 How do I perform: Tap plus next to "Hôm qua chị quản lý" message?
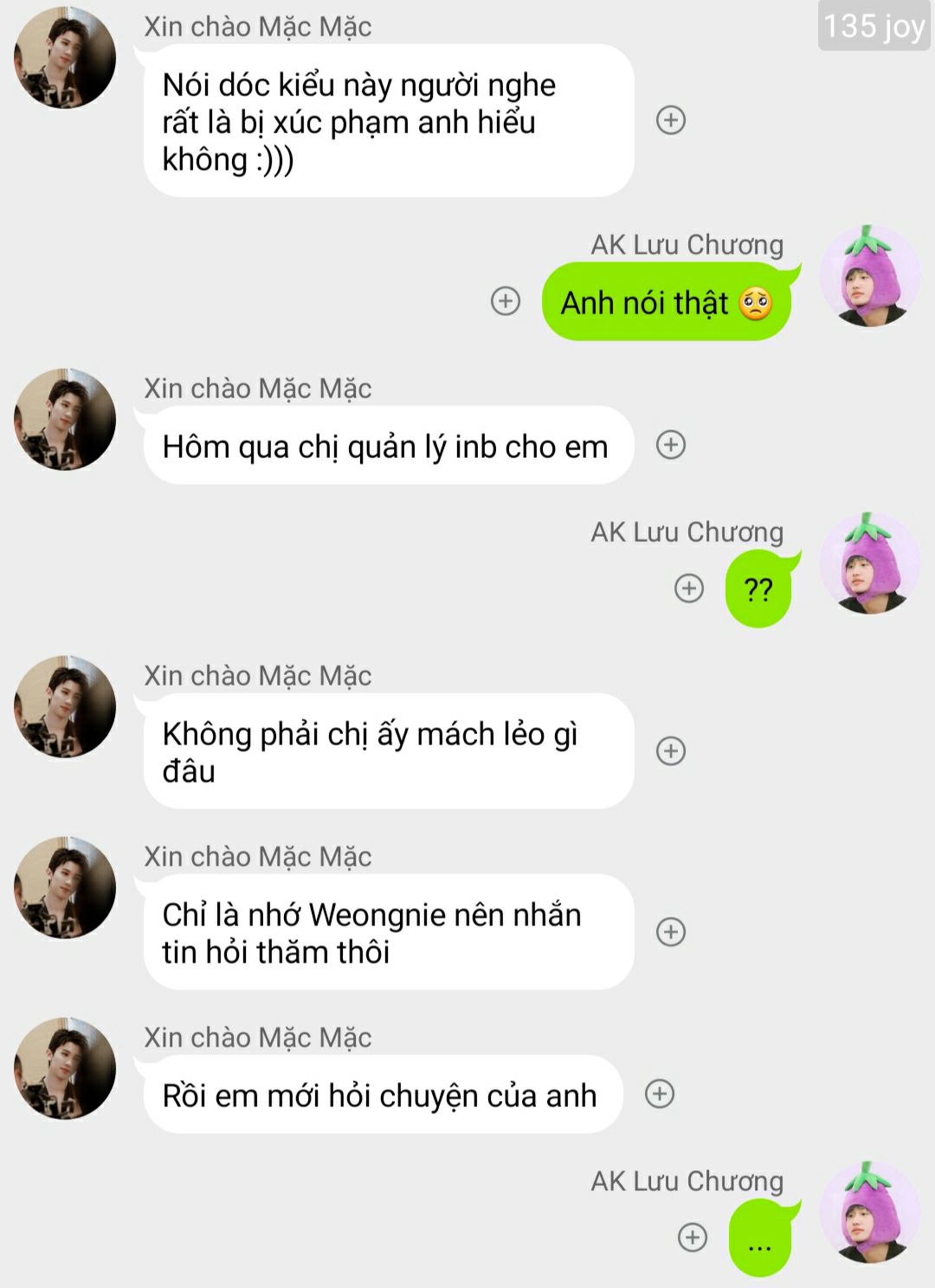coord(671,445)
